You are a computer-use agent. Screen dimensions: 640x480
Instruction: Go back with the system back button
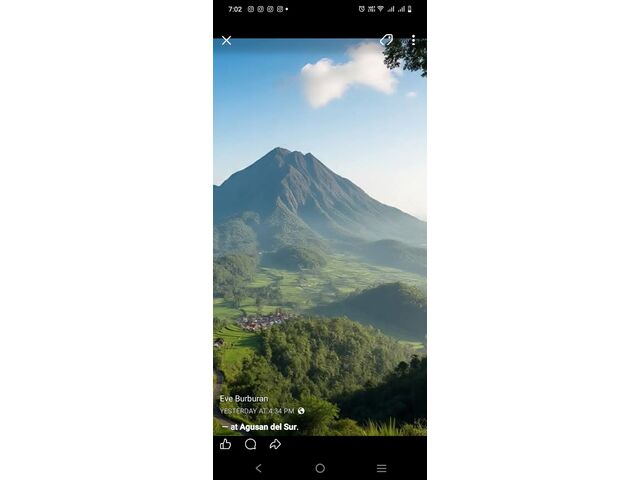point(258,468)
